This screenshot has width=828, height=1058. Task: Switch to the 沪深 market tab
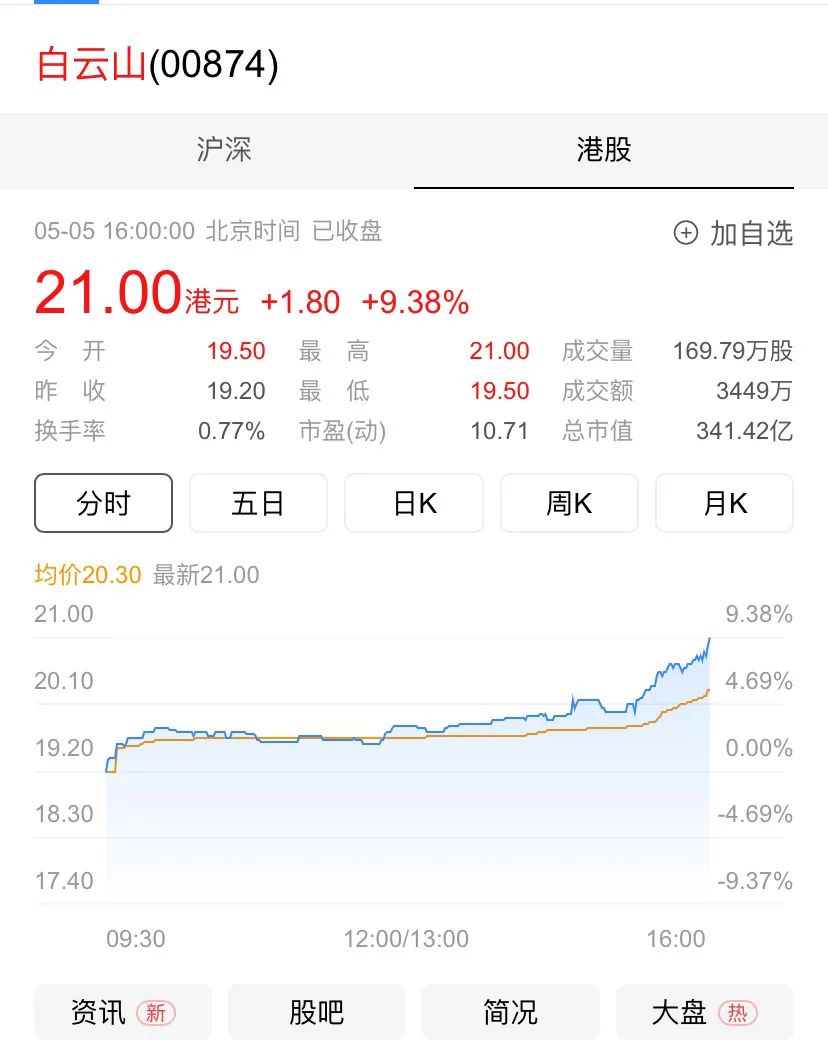point(223,150)
